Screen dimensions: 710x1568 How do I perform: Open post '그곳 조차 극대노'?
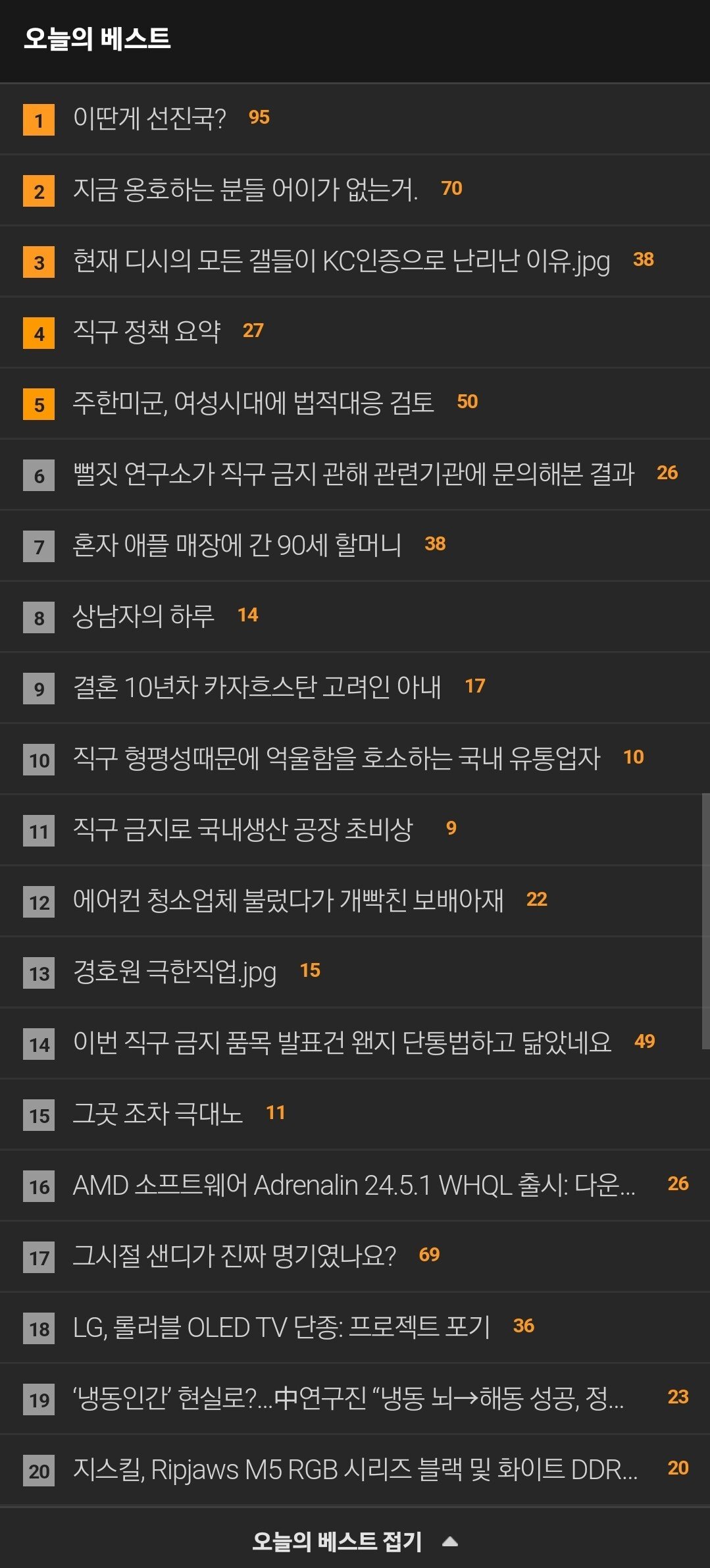[158, 1113]
